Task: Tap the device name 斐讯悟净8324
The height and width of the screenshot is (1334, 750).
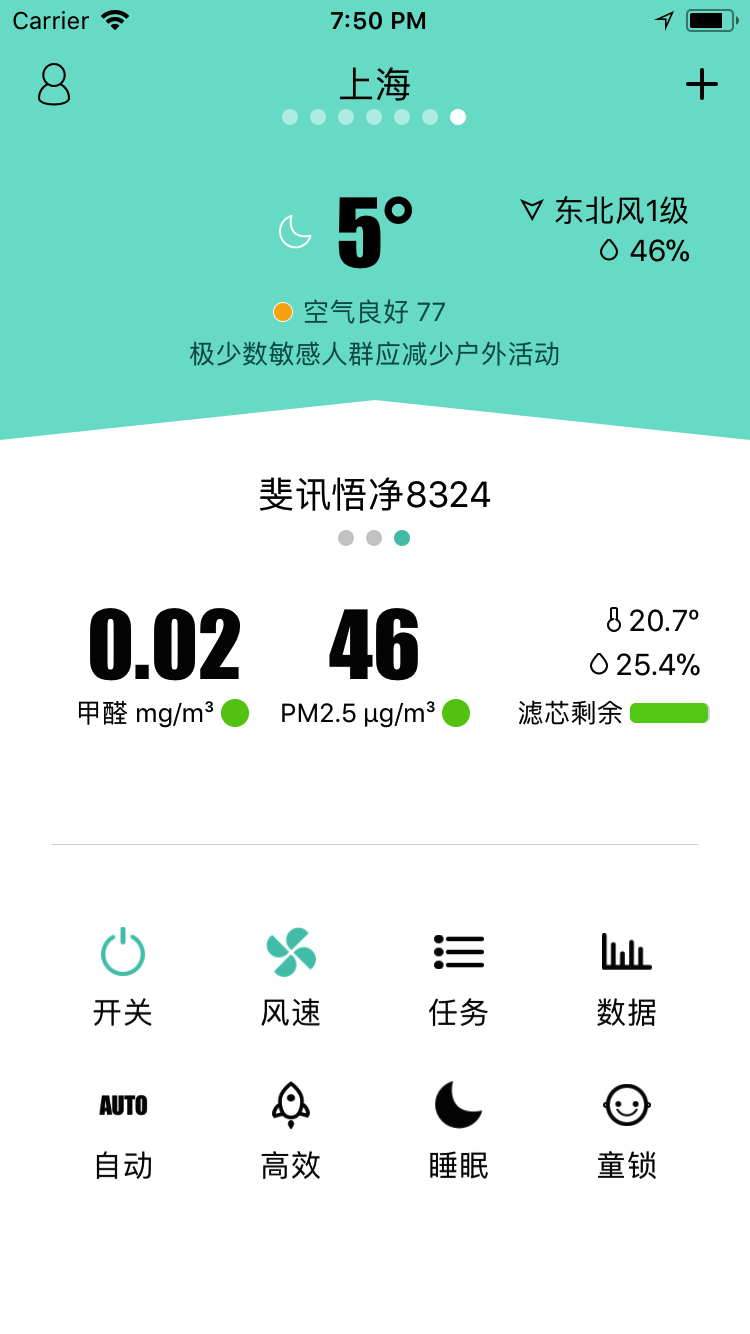Action: (375, 495)
